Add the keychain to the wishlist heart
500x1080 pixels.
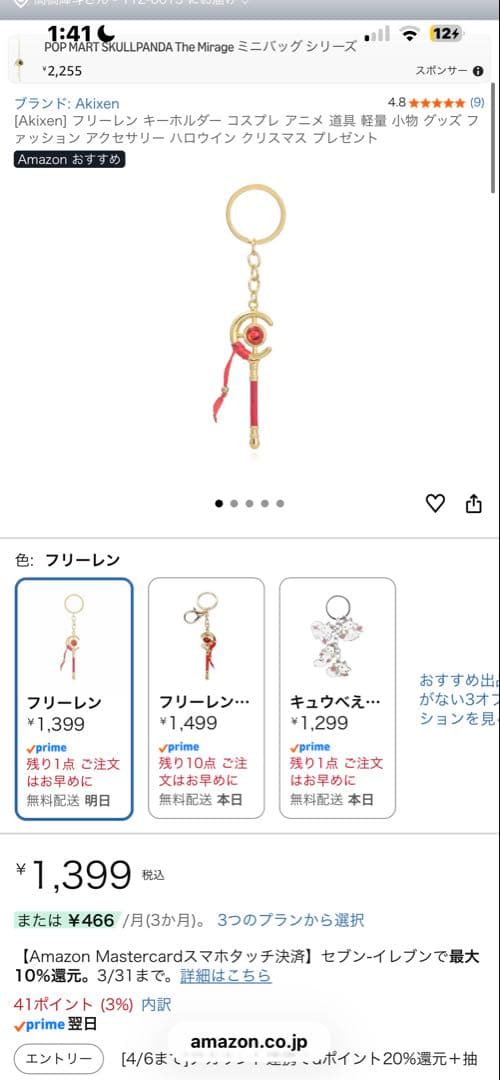pyautogui.click(x=435, y=504)
